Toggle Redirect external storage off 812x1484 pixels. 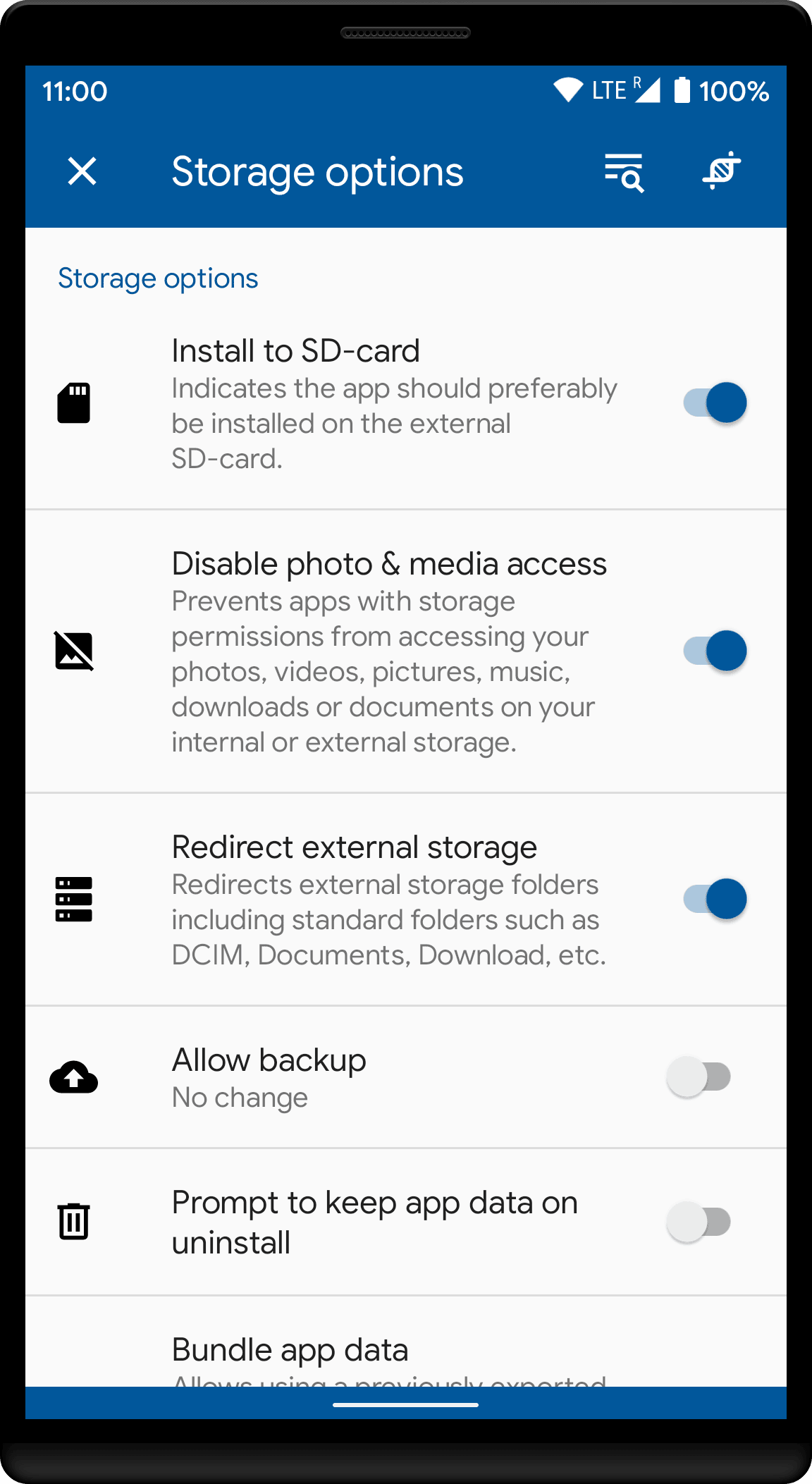(x=715, y=899)
